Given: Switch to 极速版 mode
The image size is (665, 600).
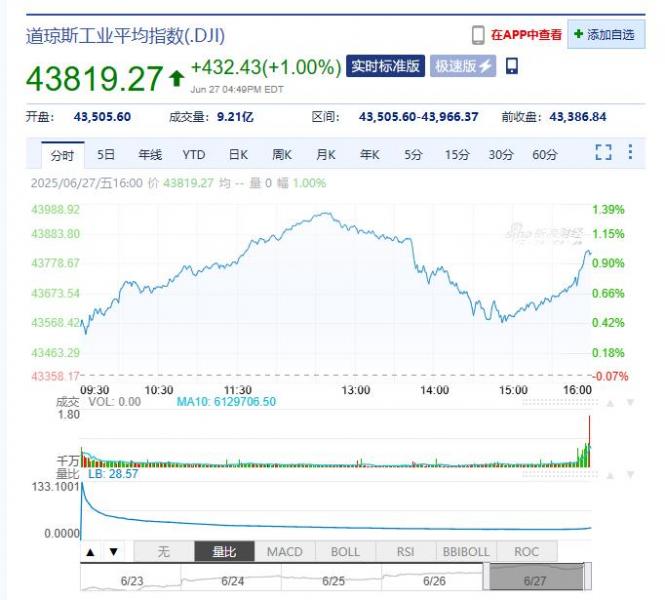Looking at the screenshot, I should tap(463, 67).
